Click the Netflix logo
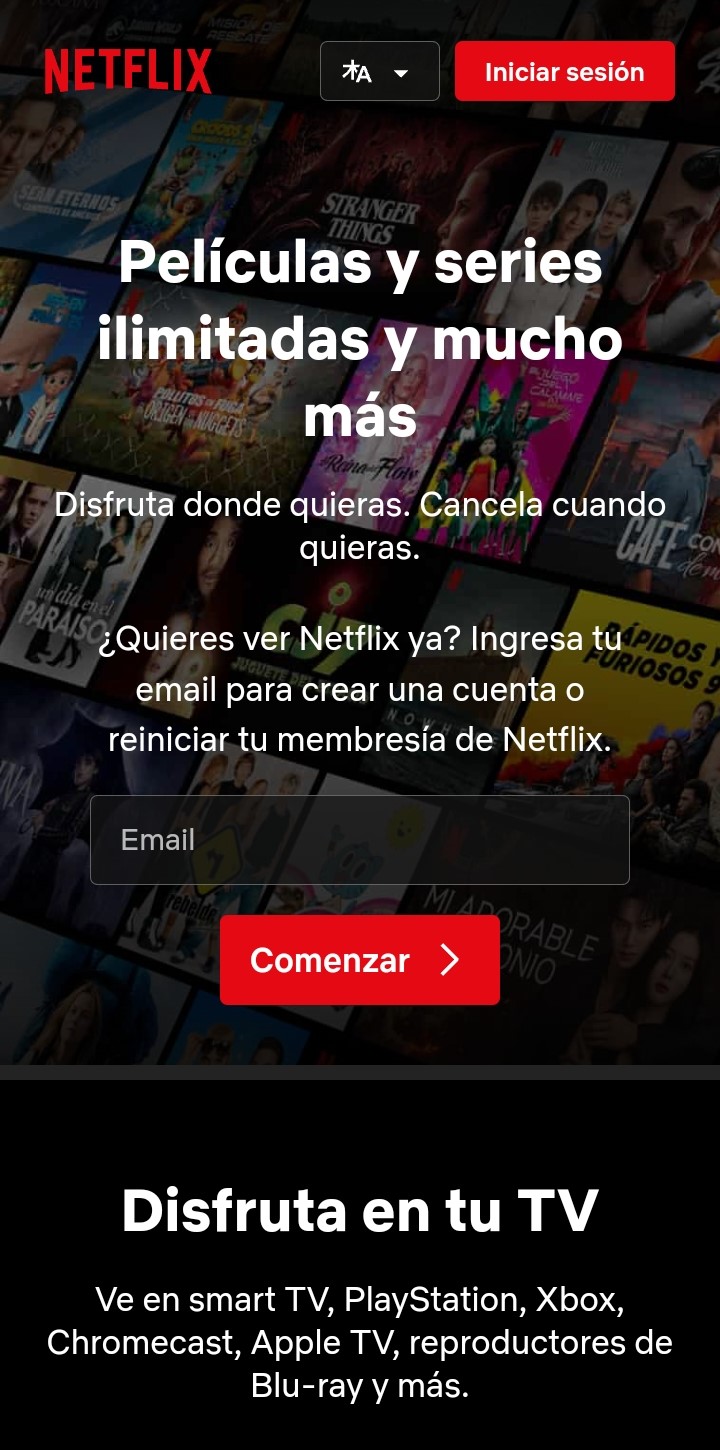This screenshot has width=720, height=1450. click(128, 71)
